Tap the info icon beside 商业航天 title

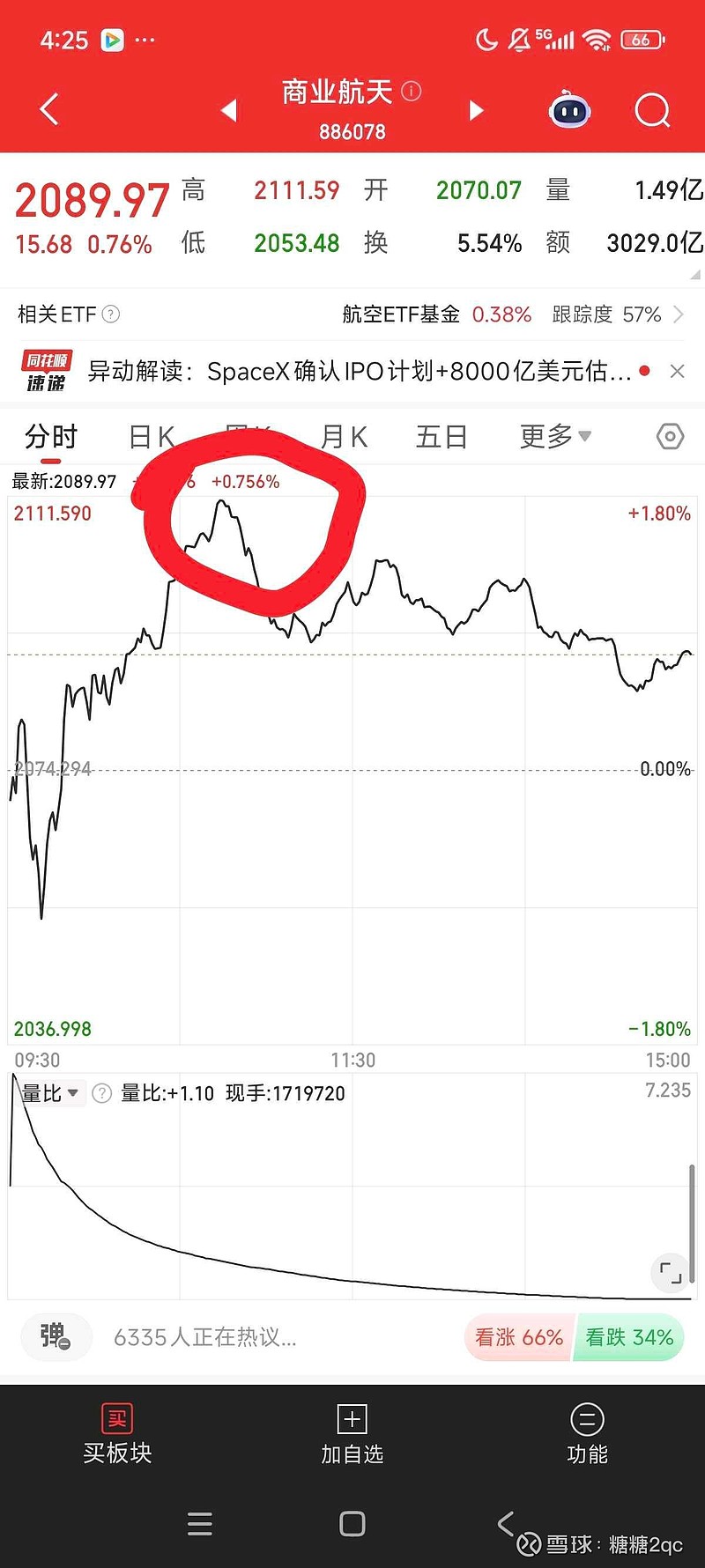[411, 91]
